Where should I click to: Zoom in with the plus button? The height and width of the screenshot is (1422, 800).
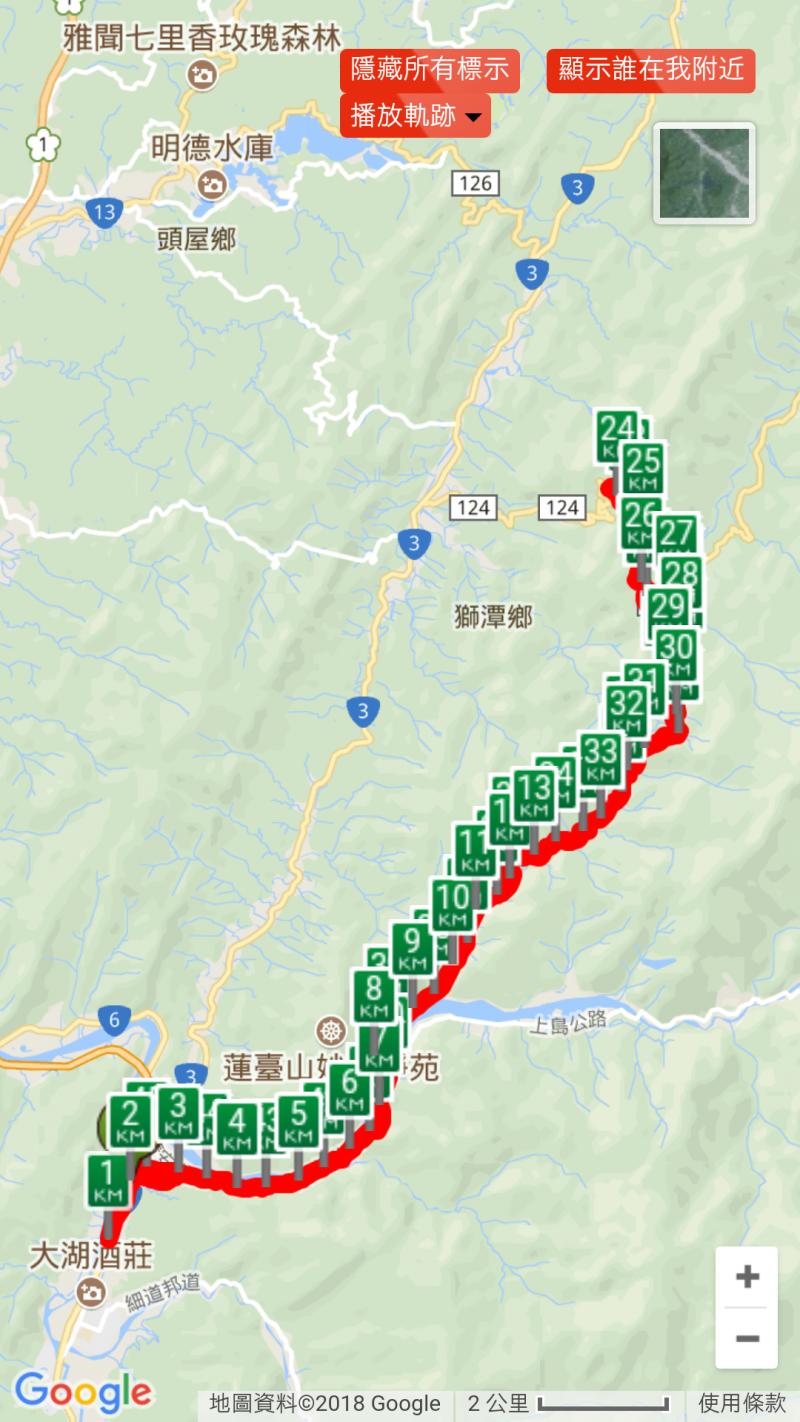746,1277
